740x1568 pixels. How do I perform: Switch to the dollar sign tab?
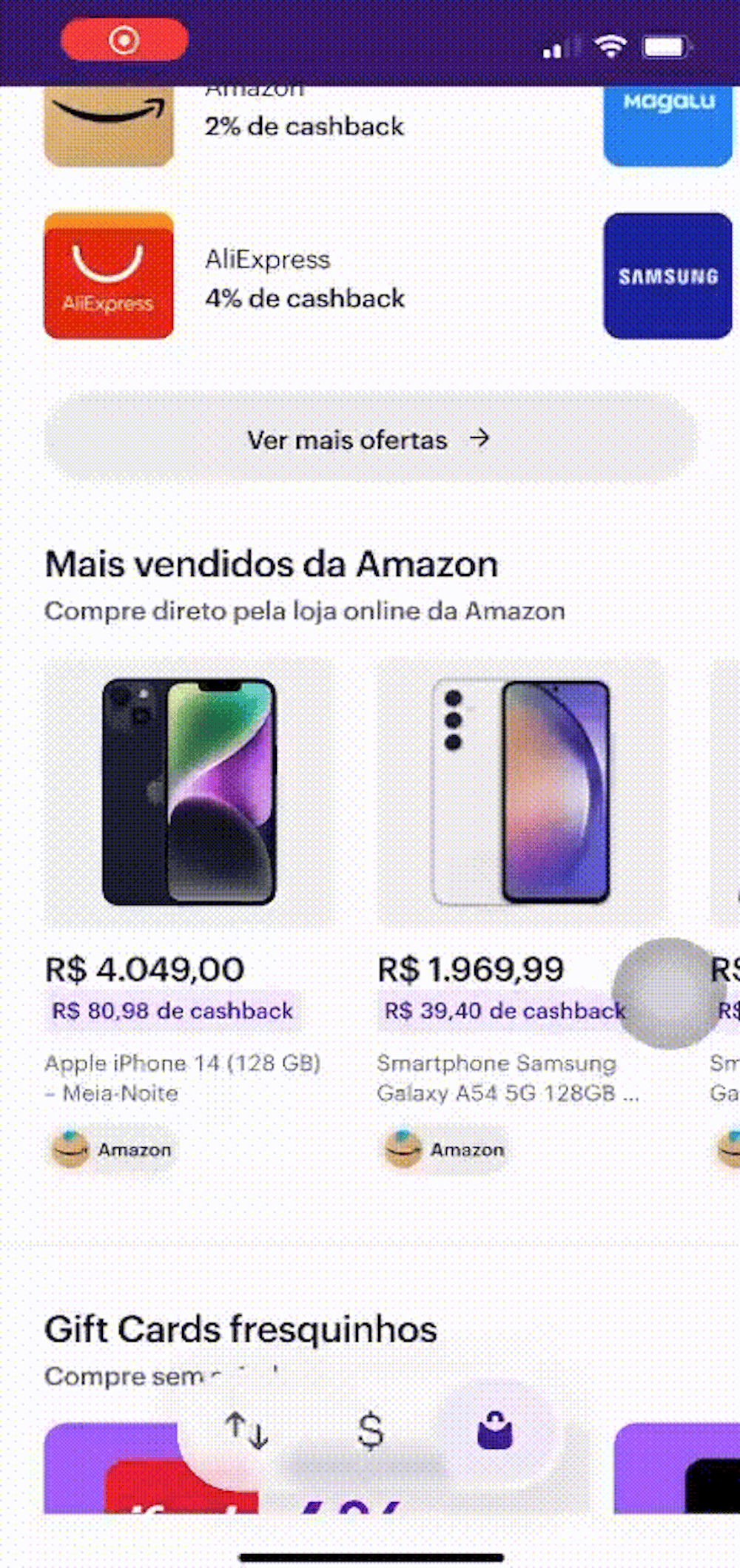[x=371, y=1430]
